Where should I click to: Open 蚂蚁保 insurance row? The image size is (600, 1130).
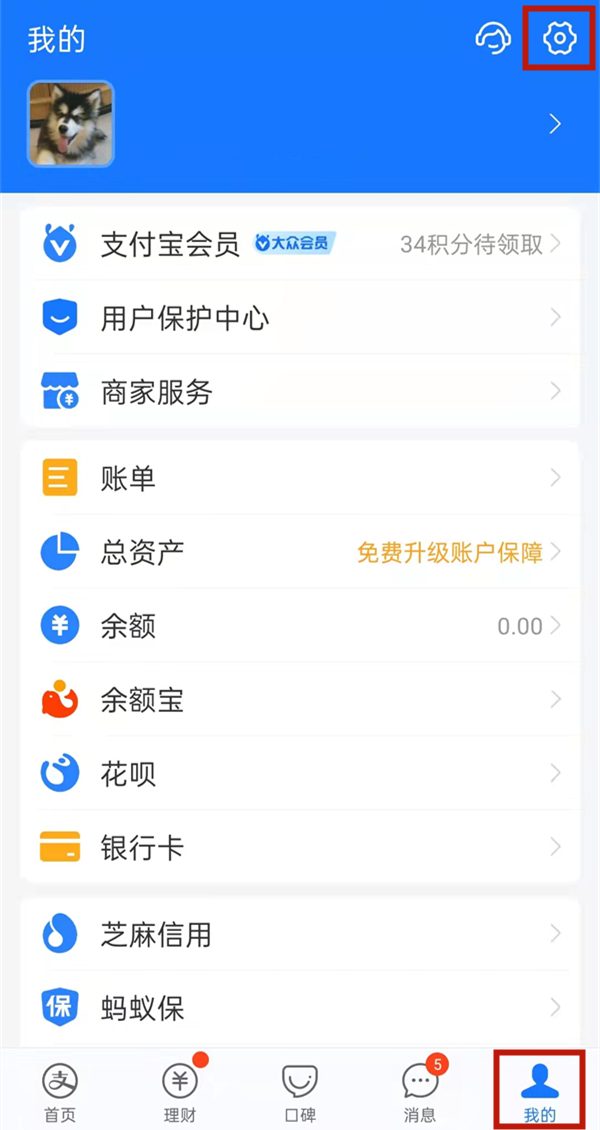(300, 1007)
